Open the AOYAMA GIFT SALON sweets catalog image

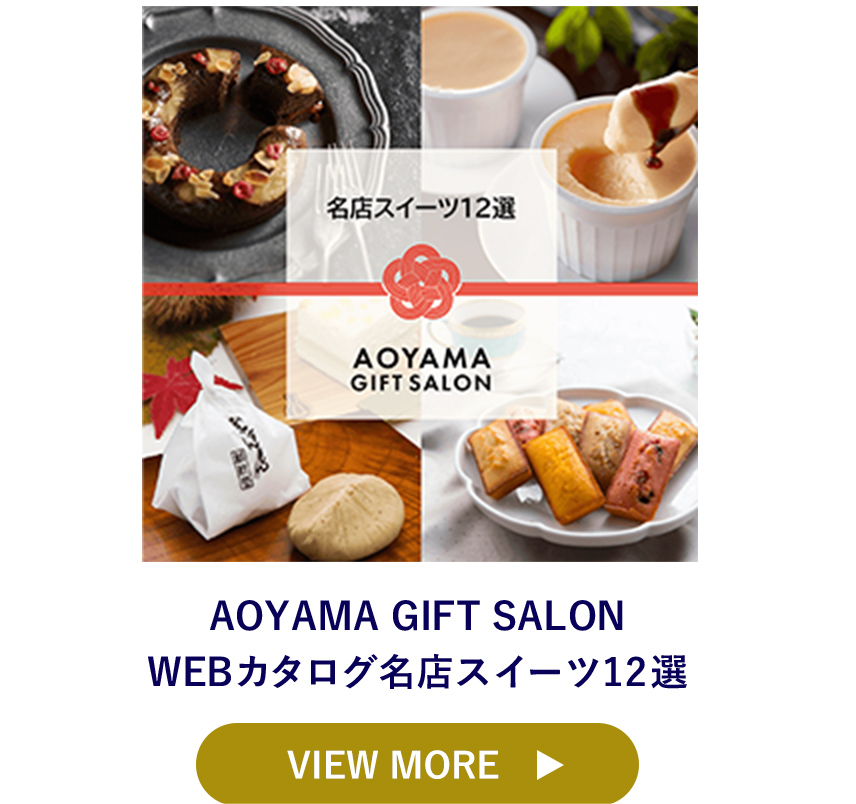point(420,284)
